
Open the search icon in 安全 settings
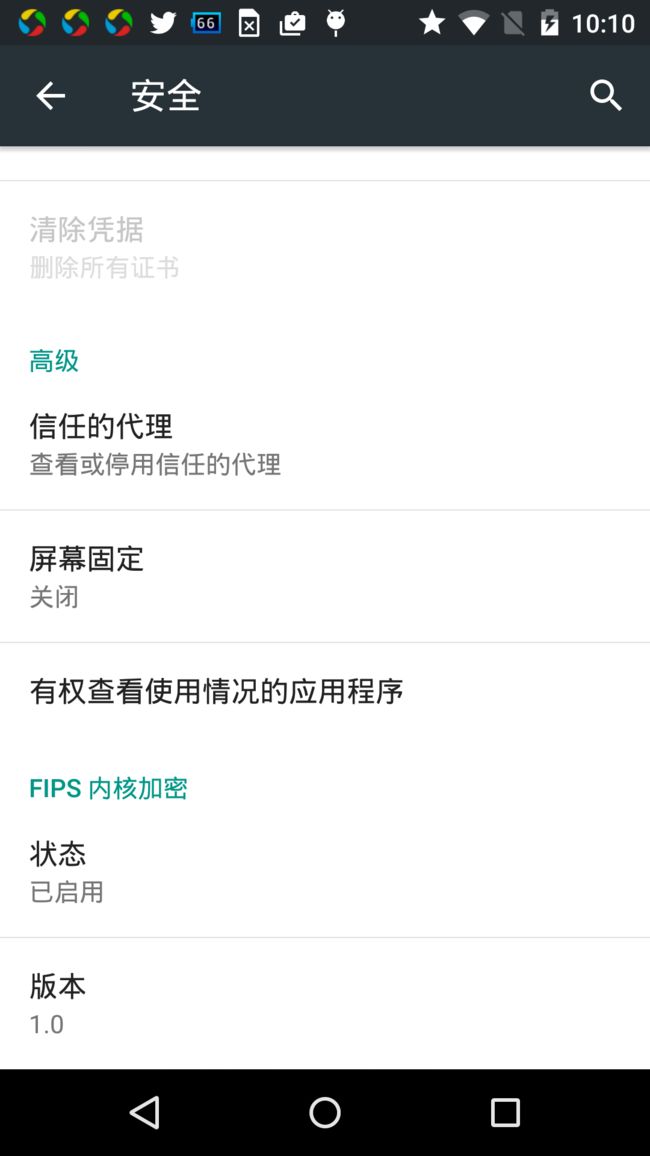tap(606, 96)
